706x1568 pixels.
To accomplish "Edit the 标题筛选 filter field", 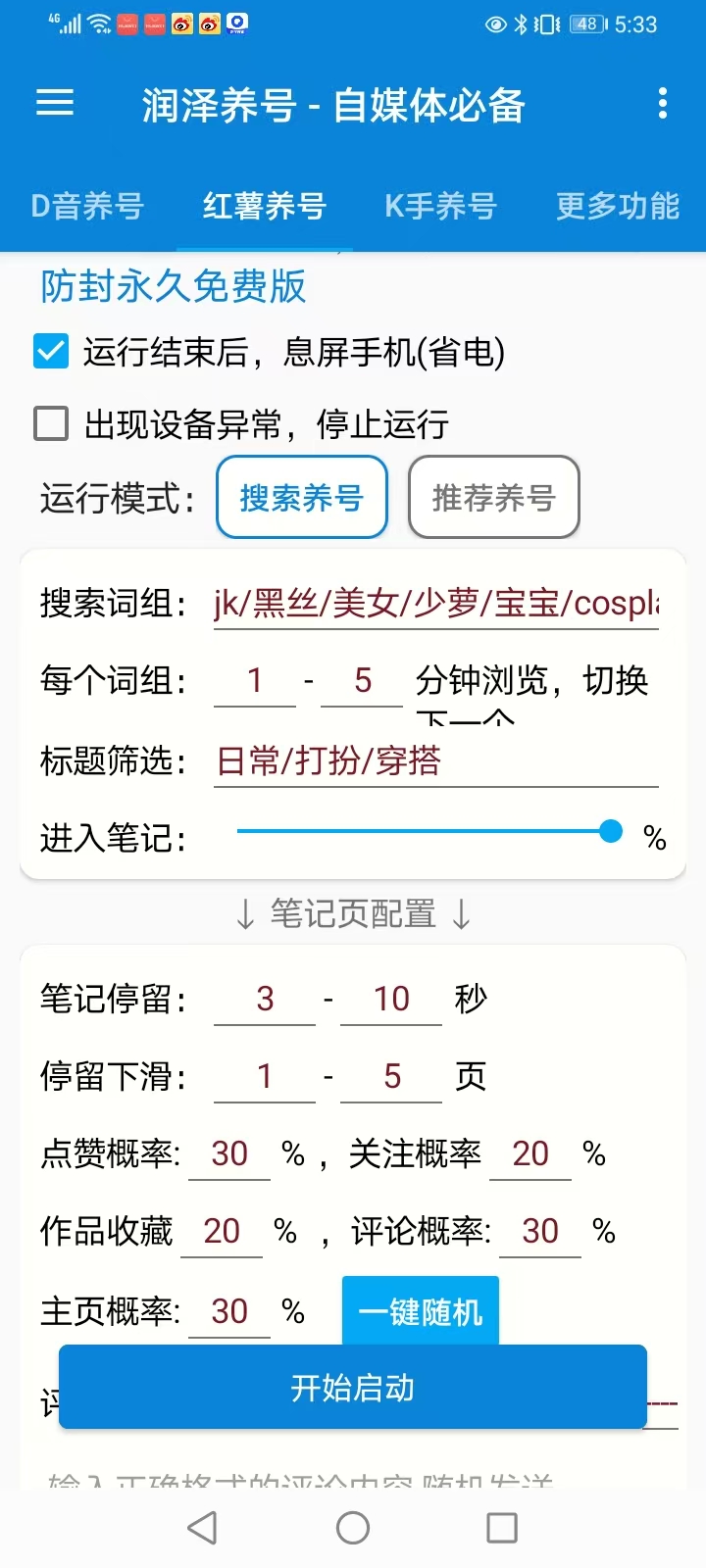I will click(435, 760).
